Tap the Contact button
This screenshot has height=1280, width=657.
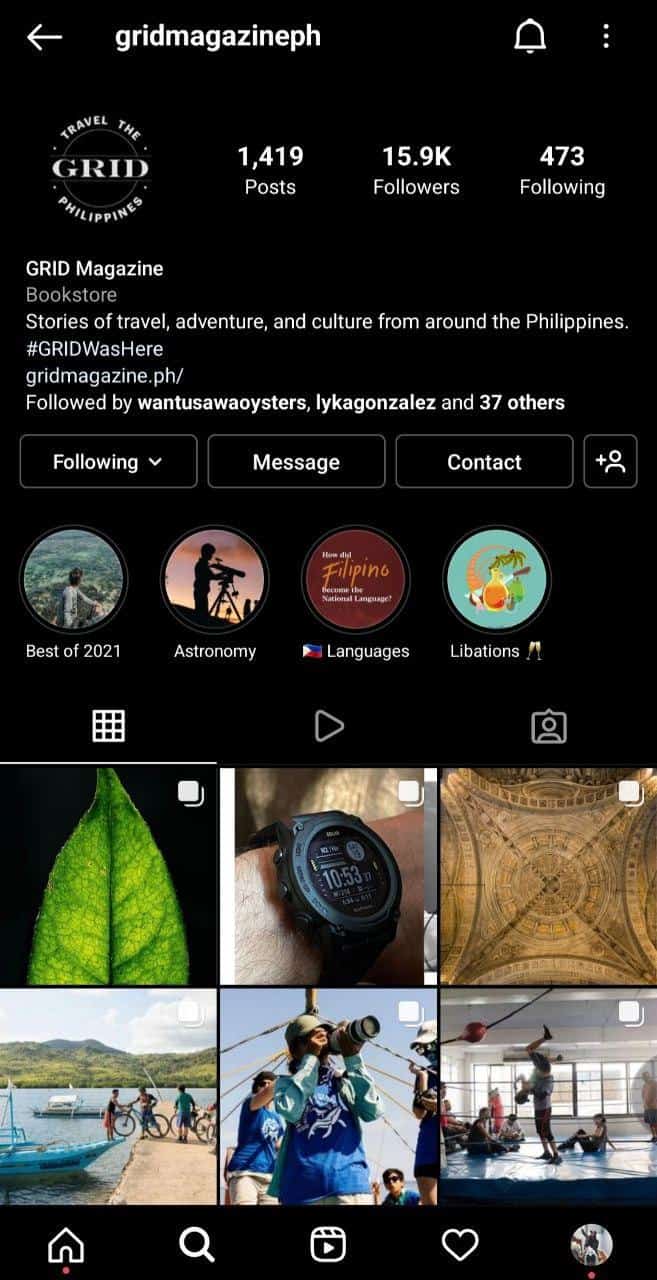tap(484, 461)
